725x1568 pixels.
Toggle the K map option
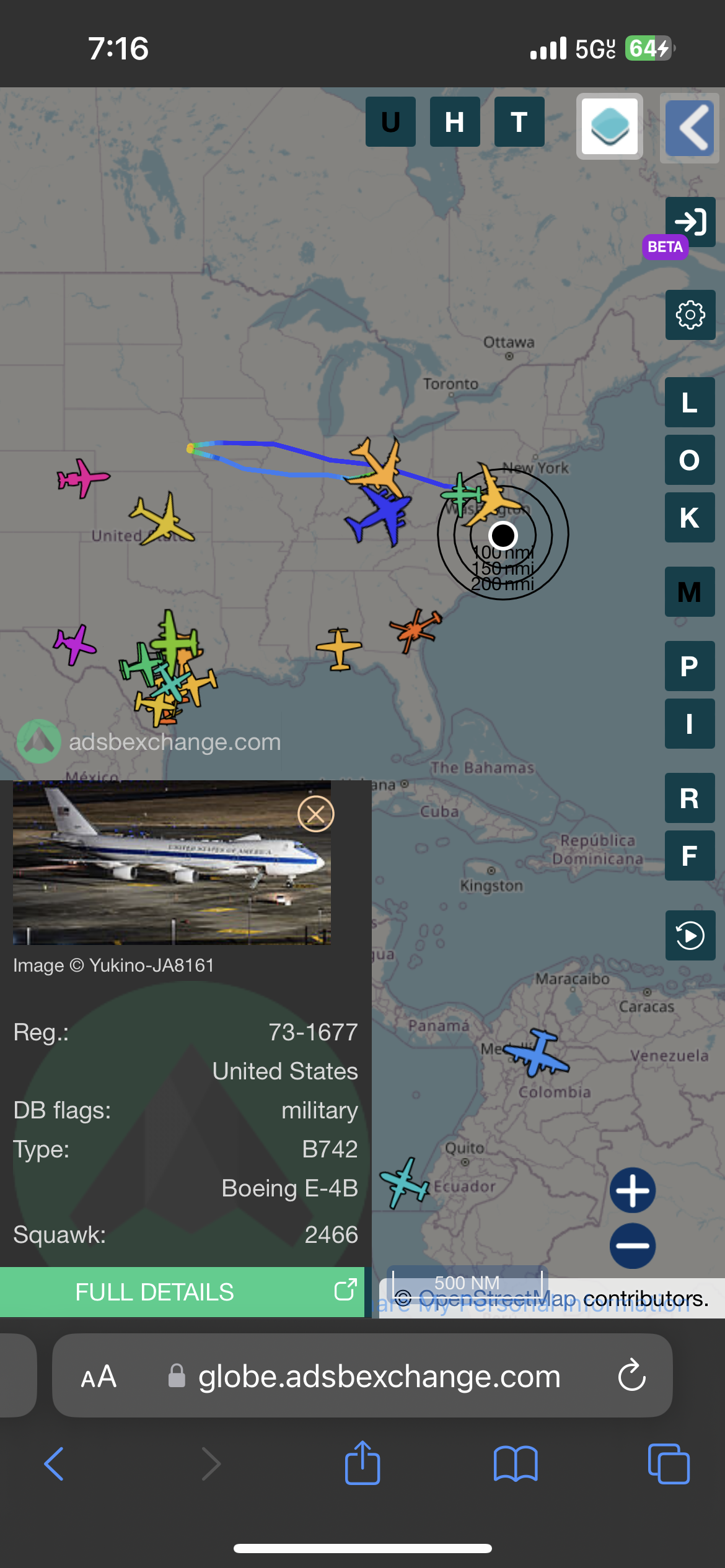pyautogui.click(x=690, y=518)
